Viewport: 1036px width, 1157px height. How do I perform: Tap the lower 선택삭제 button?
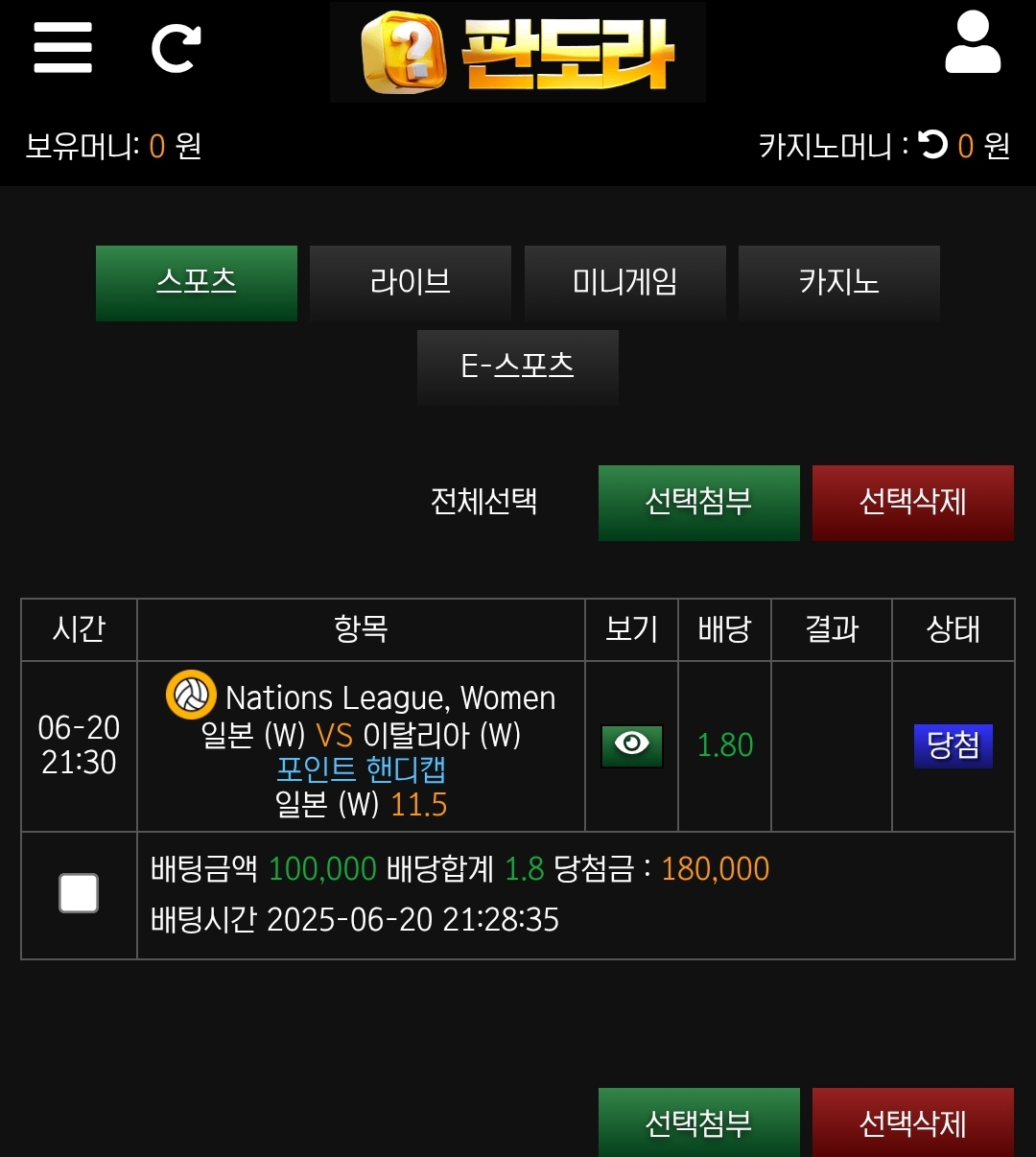coord(913,1122)
